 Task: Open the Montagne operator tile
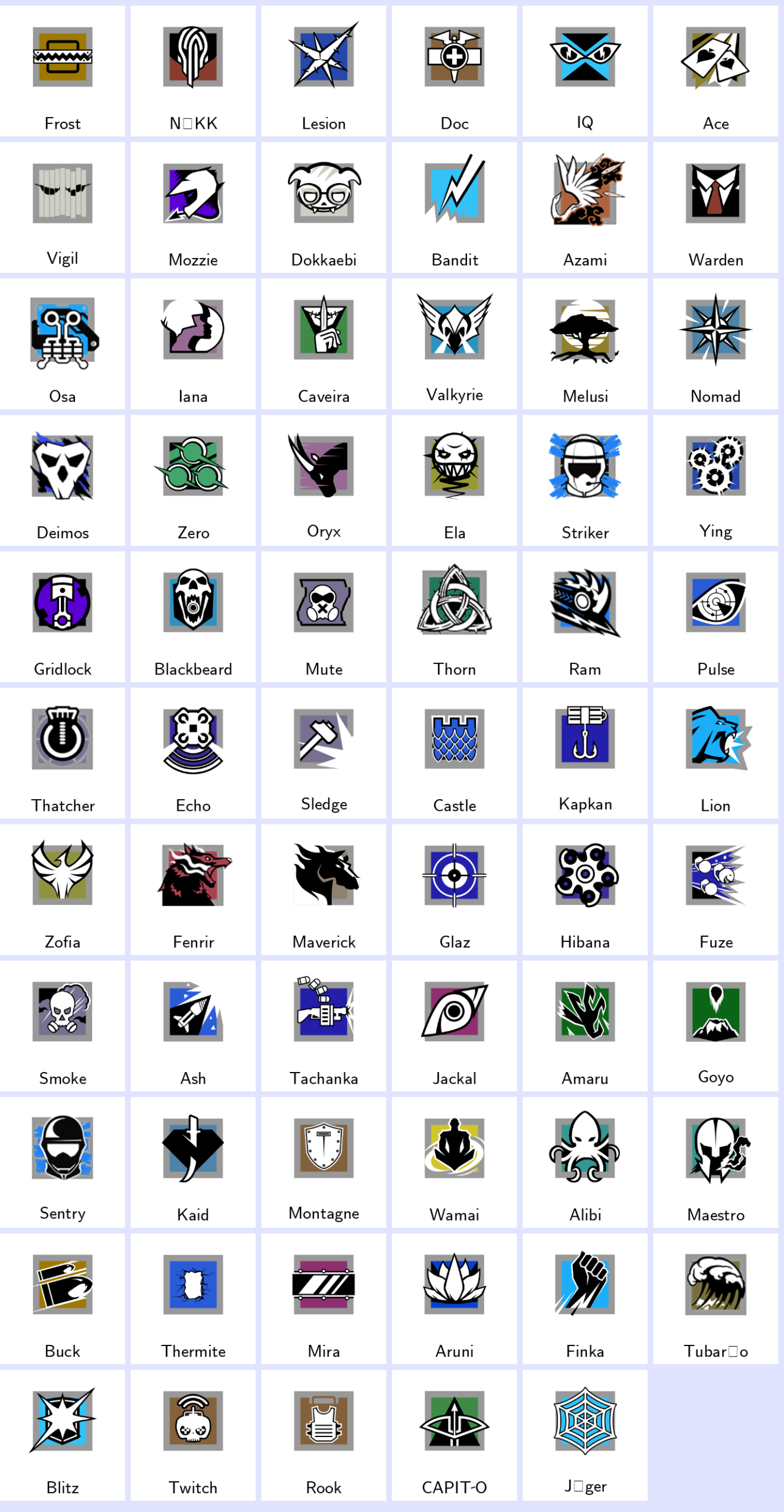pos(324,1163)
